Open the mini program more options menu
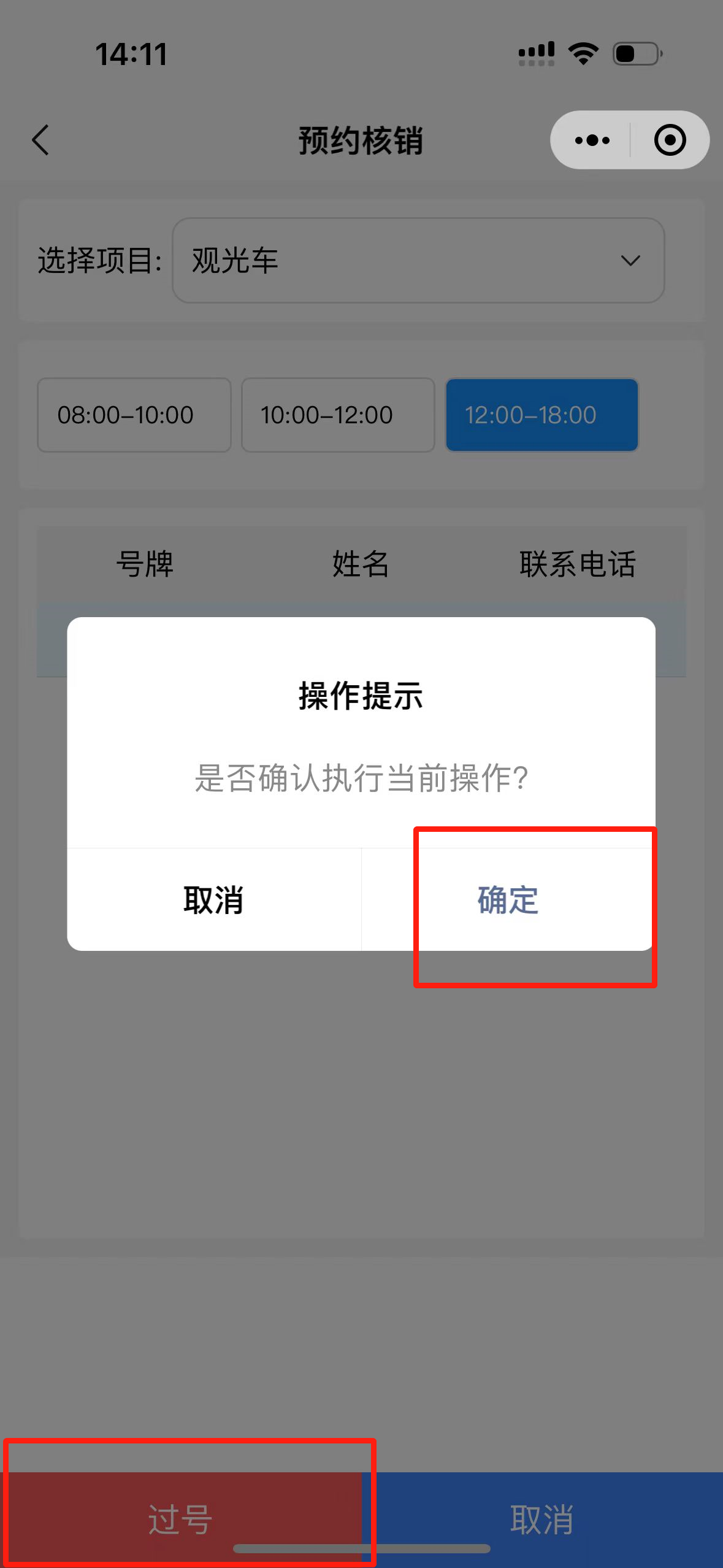 [592, 140]
